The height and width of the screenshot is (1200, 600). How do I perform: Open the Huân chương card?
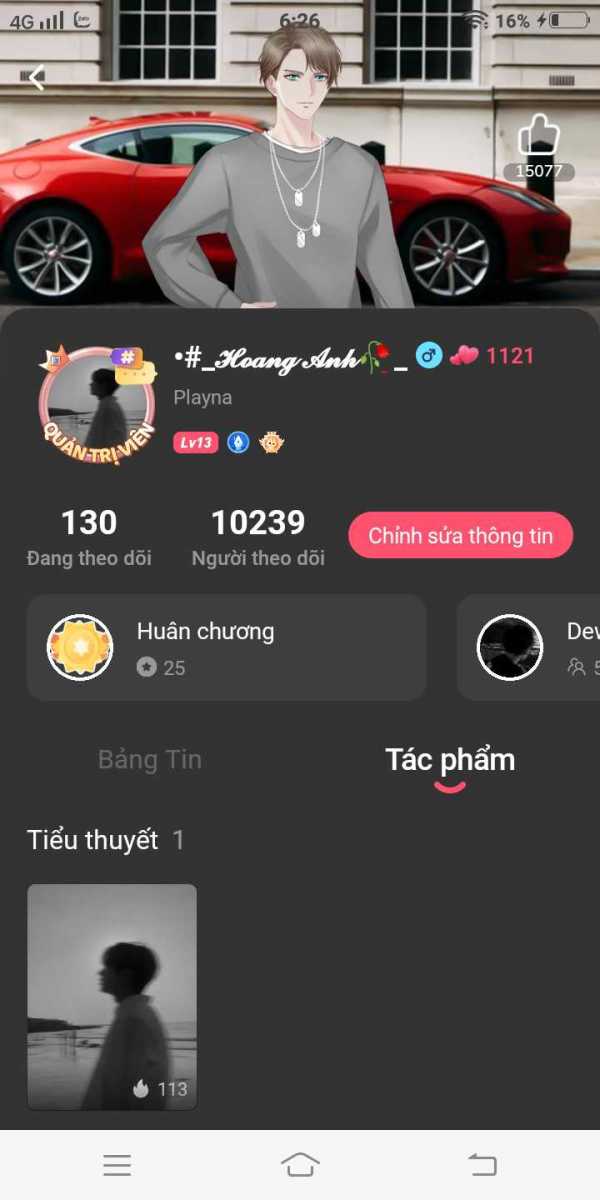(227, 647)
